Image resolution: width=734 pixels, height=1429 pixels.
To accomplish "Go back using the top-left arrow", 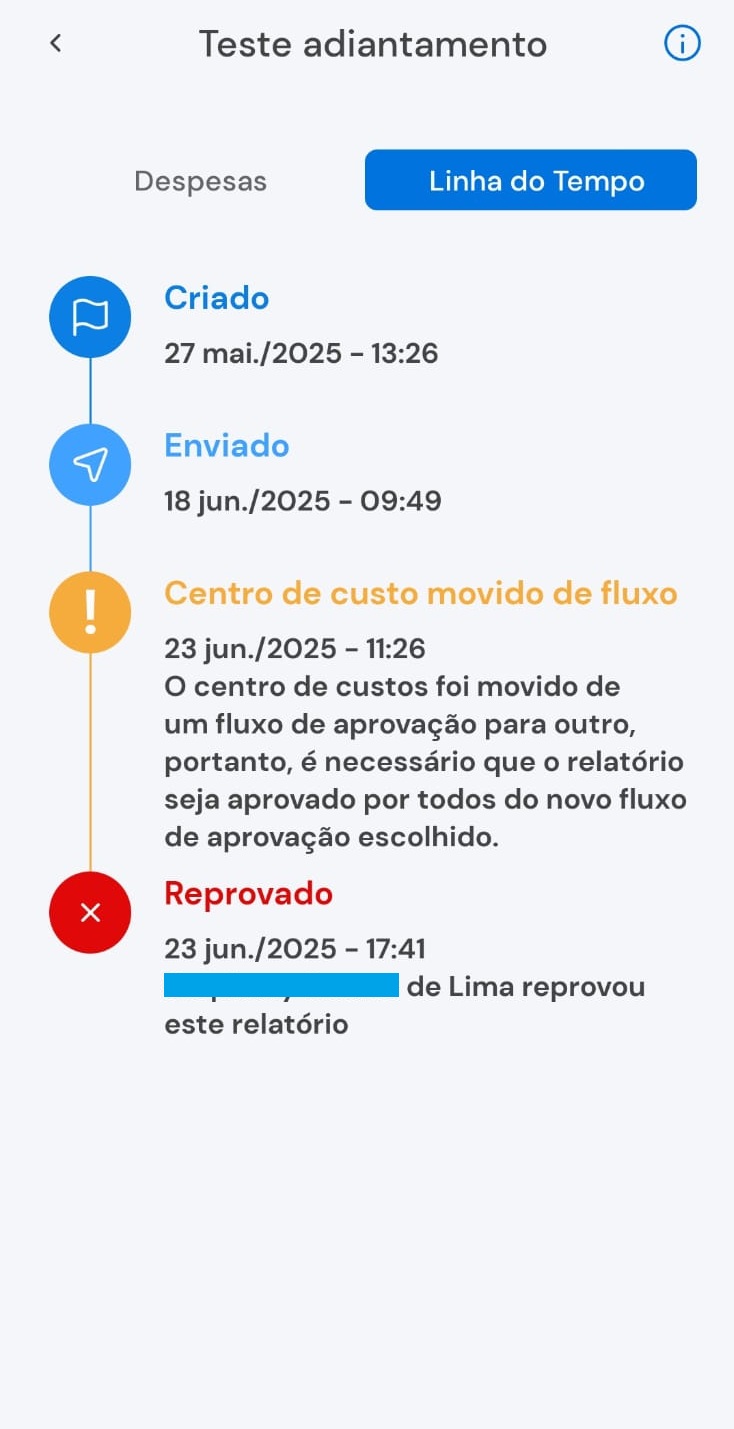I will click(56, 43).
